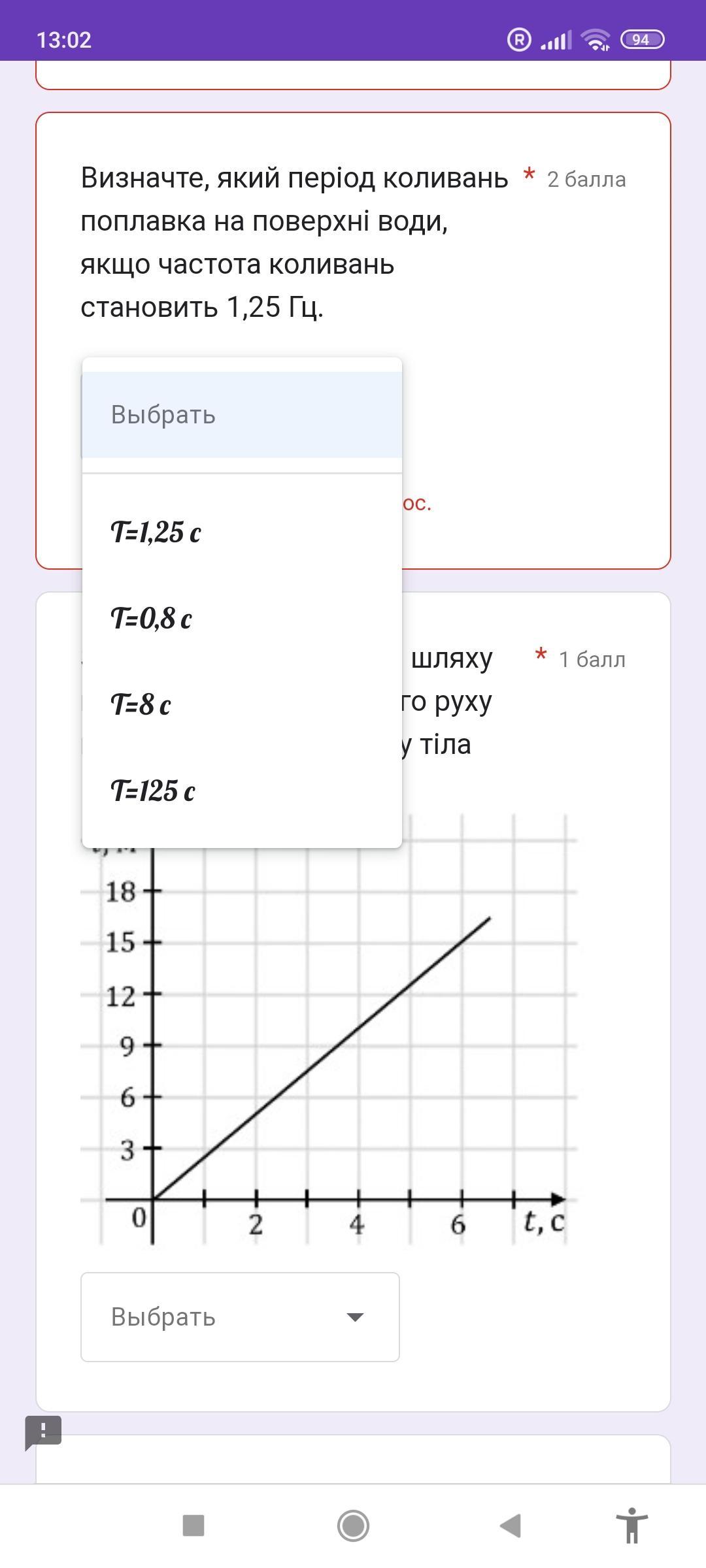This screenshot has height=1568, width=706.
Task: Report a problem via the feedback icon
Action: (43, 1432)
